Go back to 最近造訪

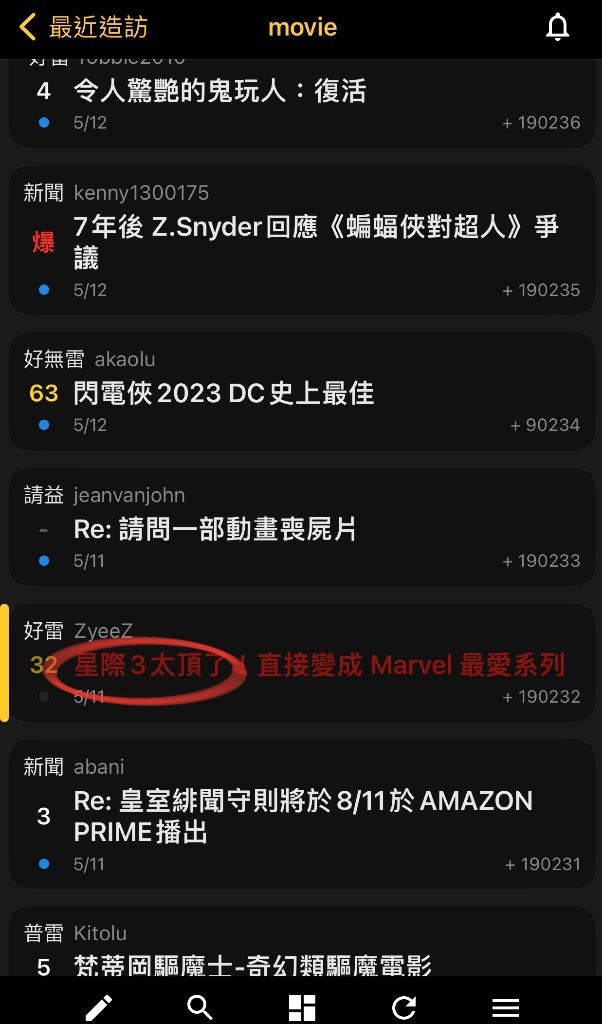click(x=84, y=27)
